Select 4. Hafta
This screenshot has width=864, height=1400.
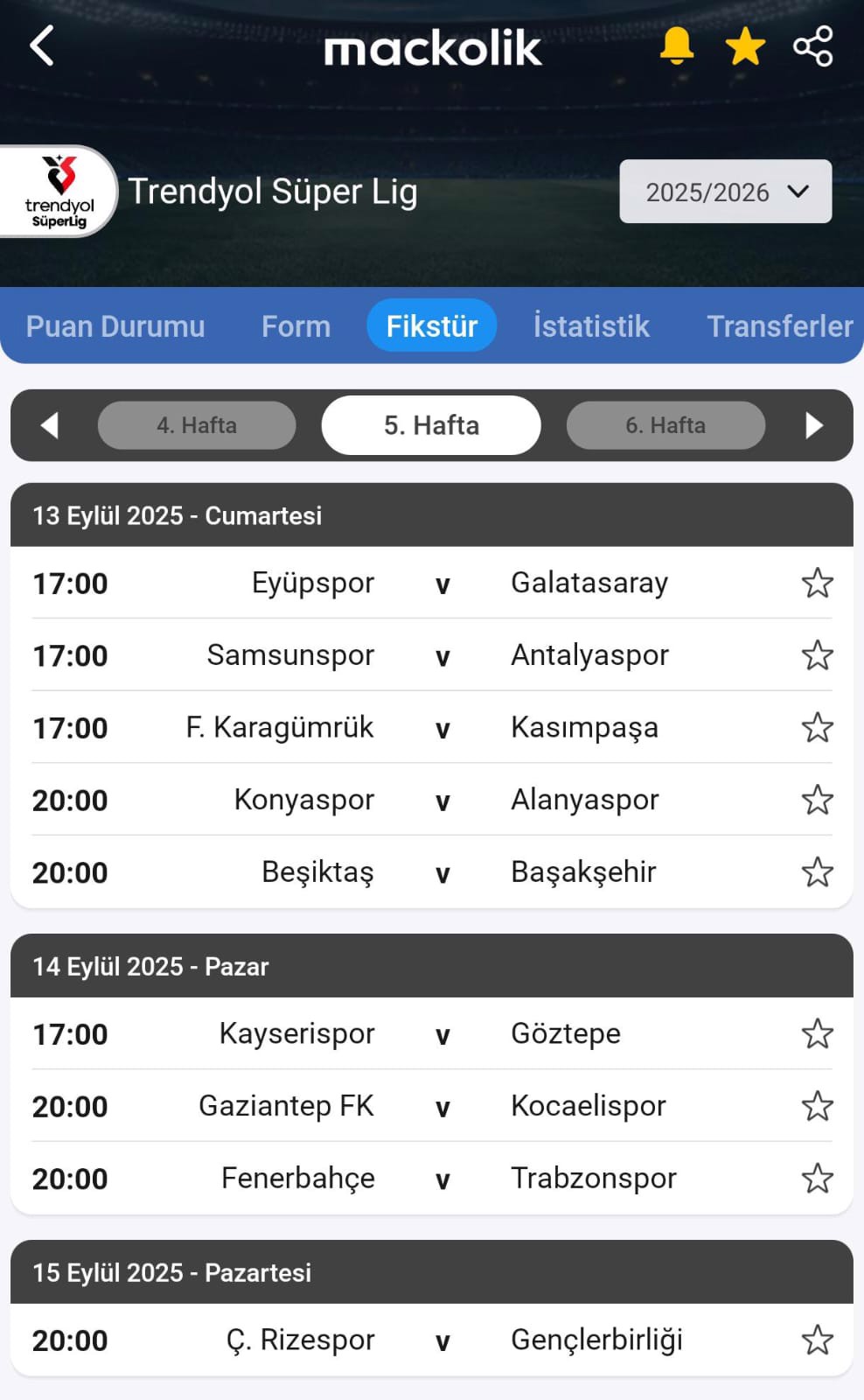(197, 425)
